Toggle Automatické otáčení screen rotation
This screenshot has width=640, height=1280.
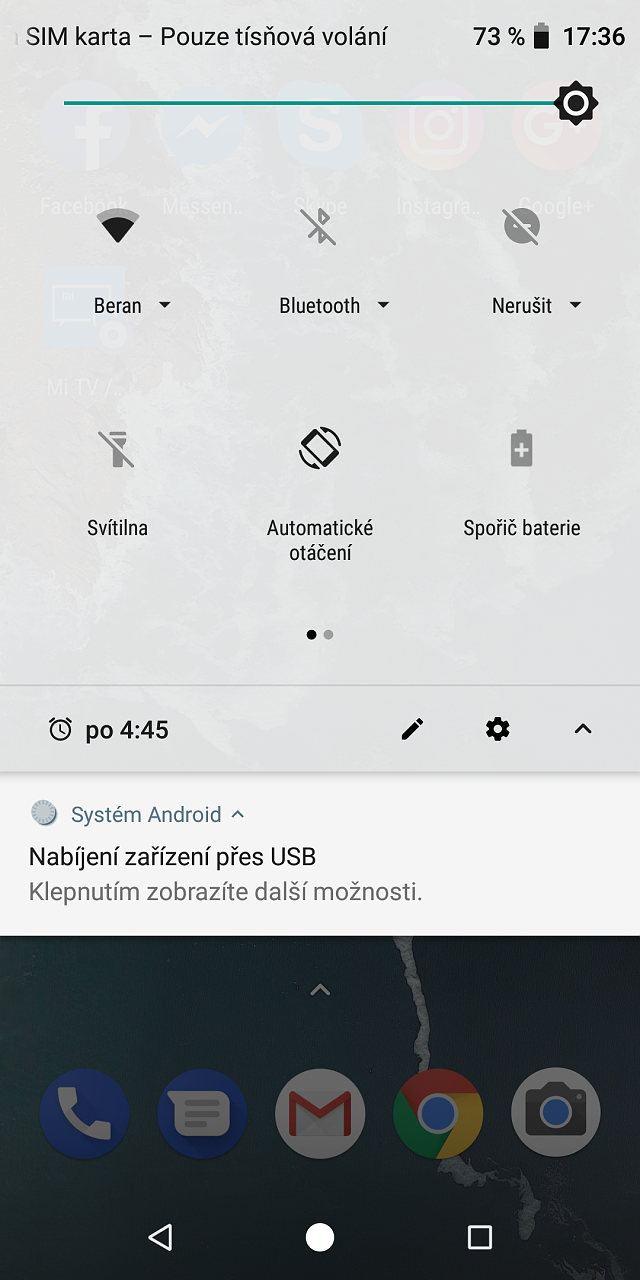tap(320, 448)
